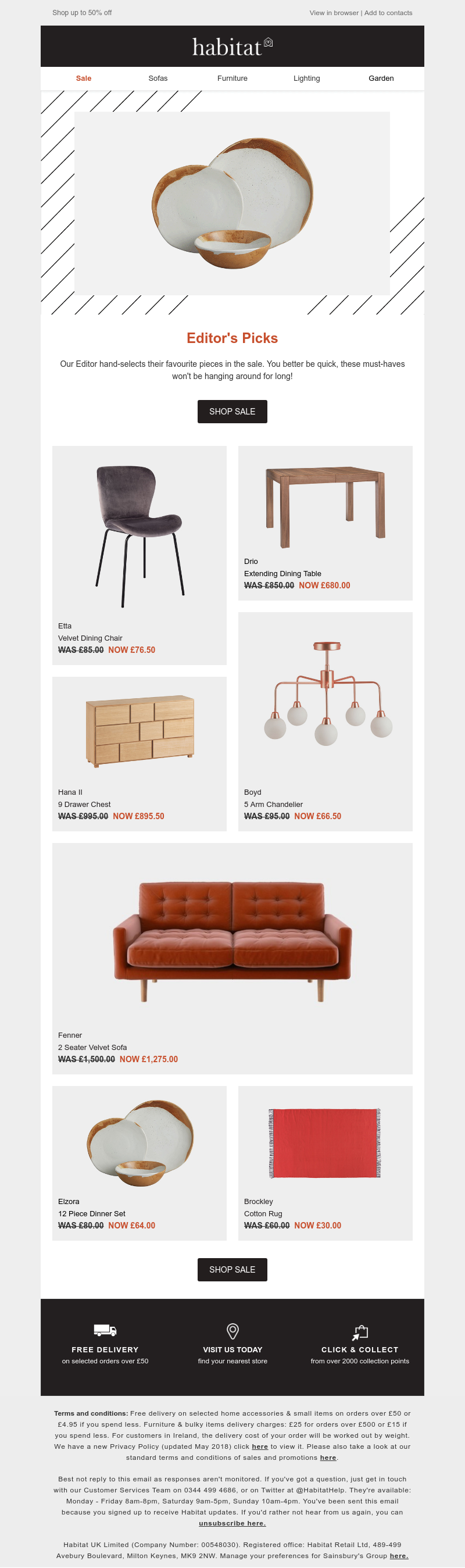Open the Etta Velvet Dining Chair card
The width and height of the screenshot is (465, 1568).
pyautogui.click(x=139, y=555)
